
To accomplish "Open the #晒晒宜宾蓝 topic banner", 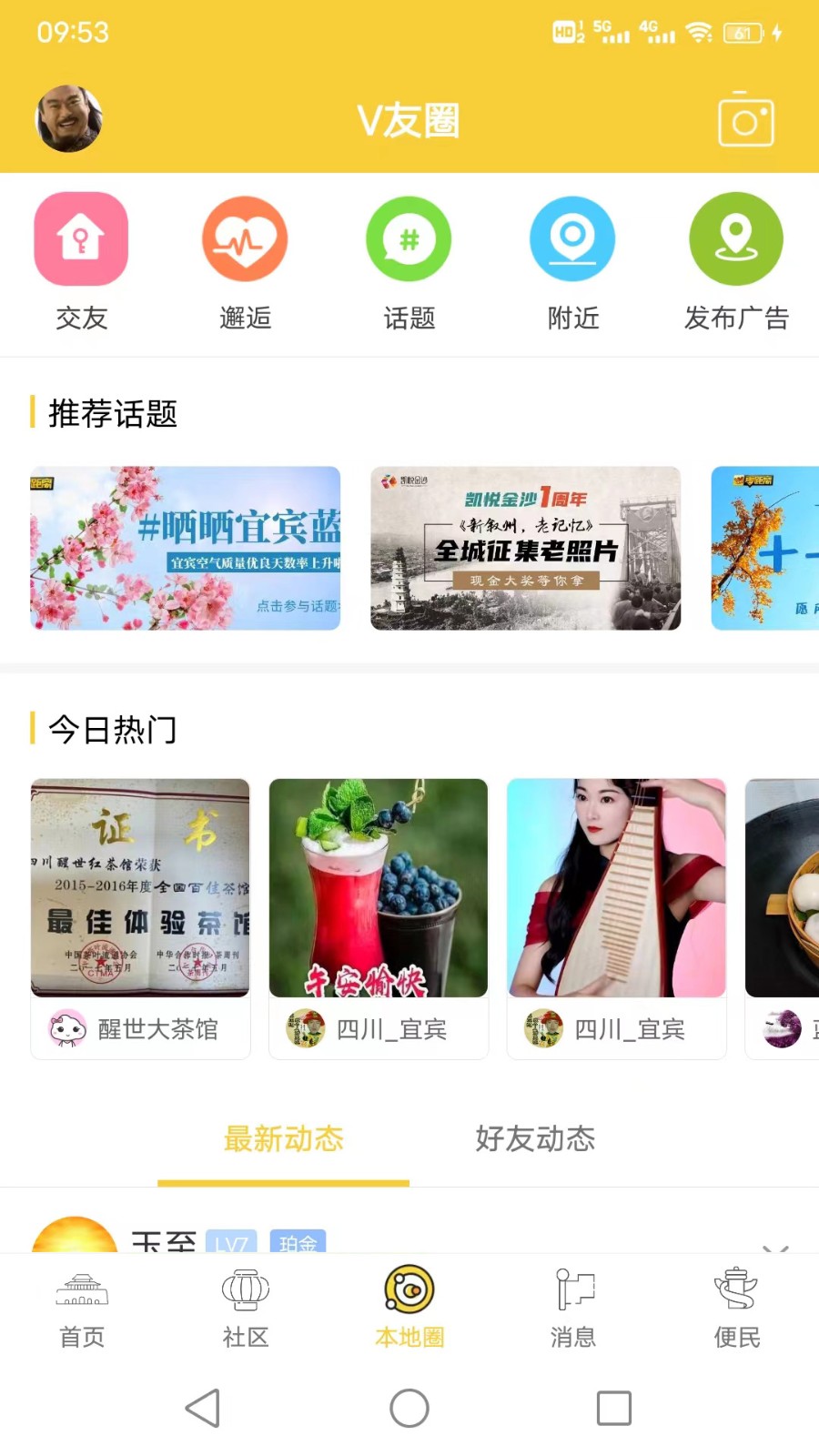I will point(186,548).
